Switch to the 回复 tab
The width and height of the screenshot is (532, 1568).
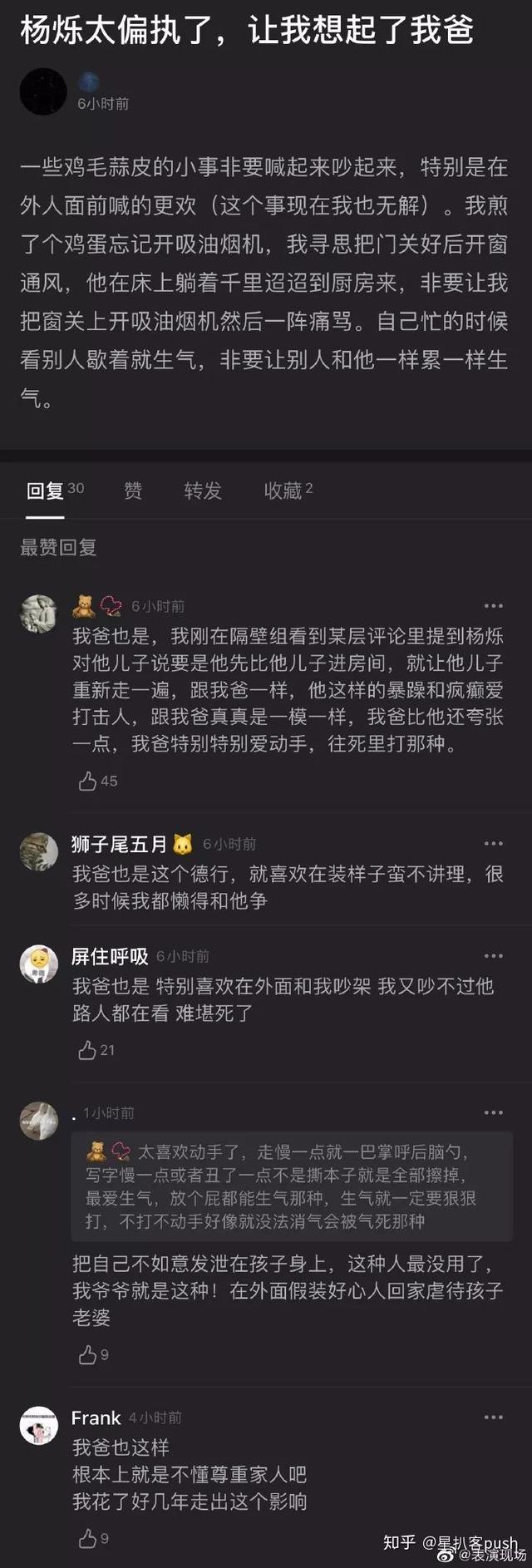[x=46, y=491]
